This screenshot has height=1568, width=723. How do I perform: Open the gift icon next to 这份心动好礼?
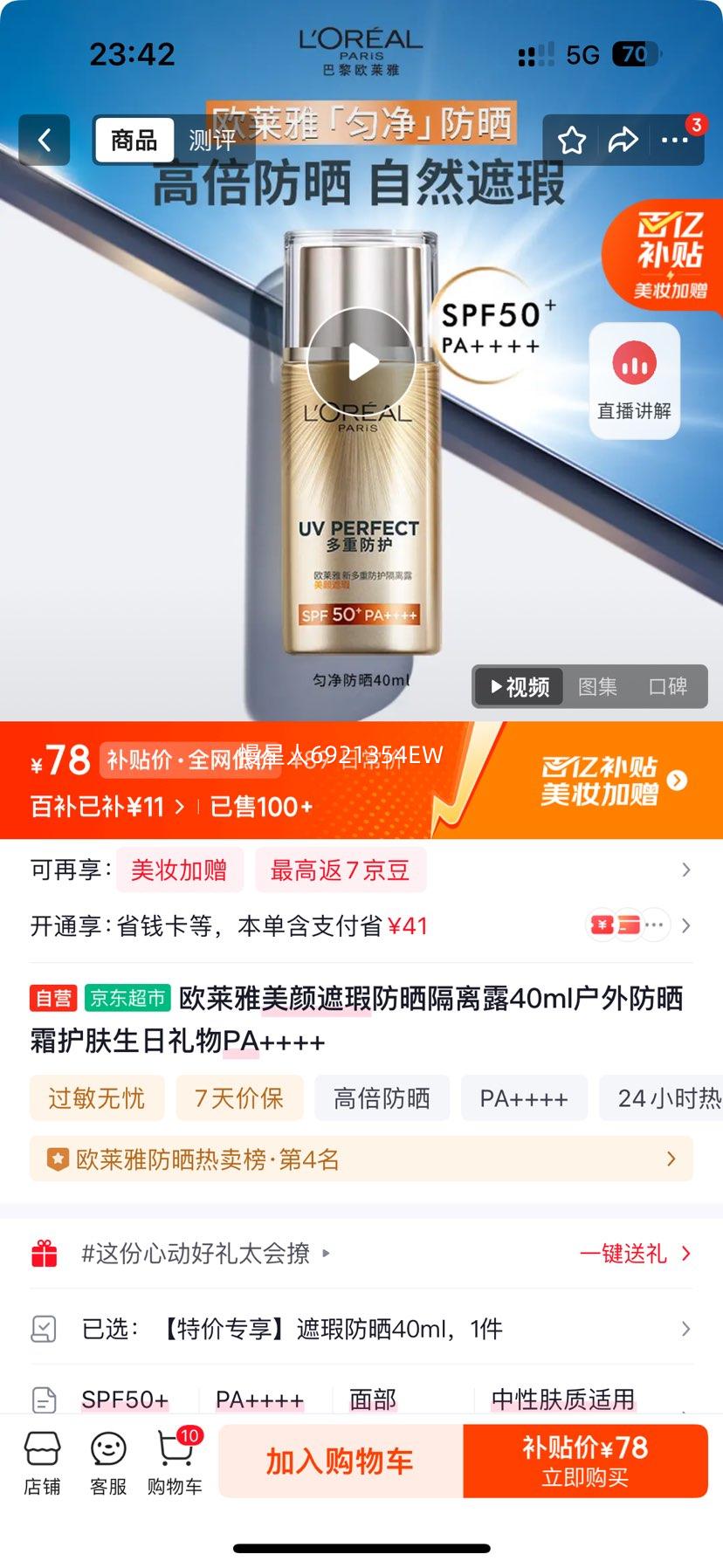coord(45,1253)
